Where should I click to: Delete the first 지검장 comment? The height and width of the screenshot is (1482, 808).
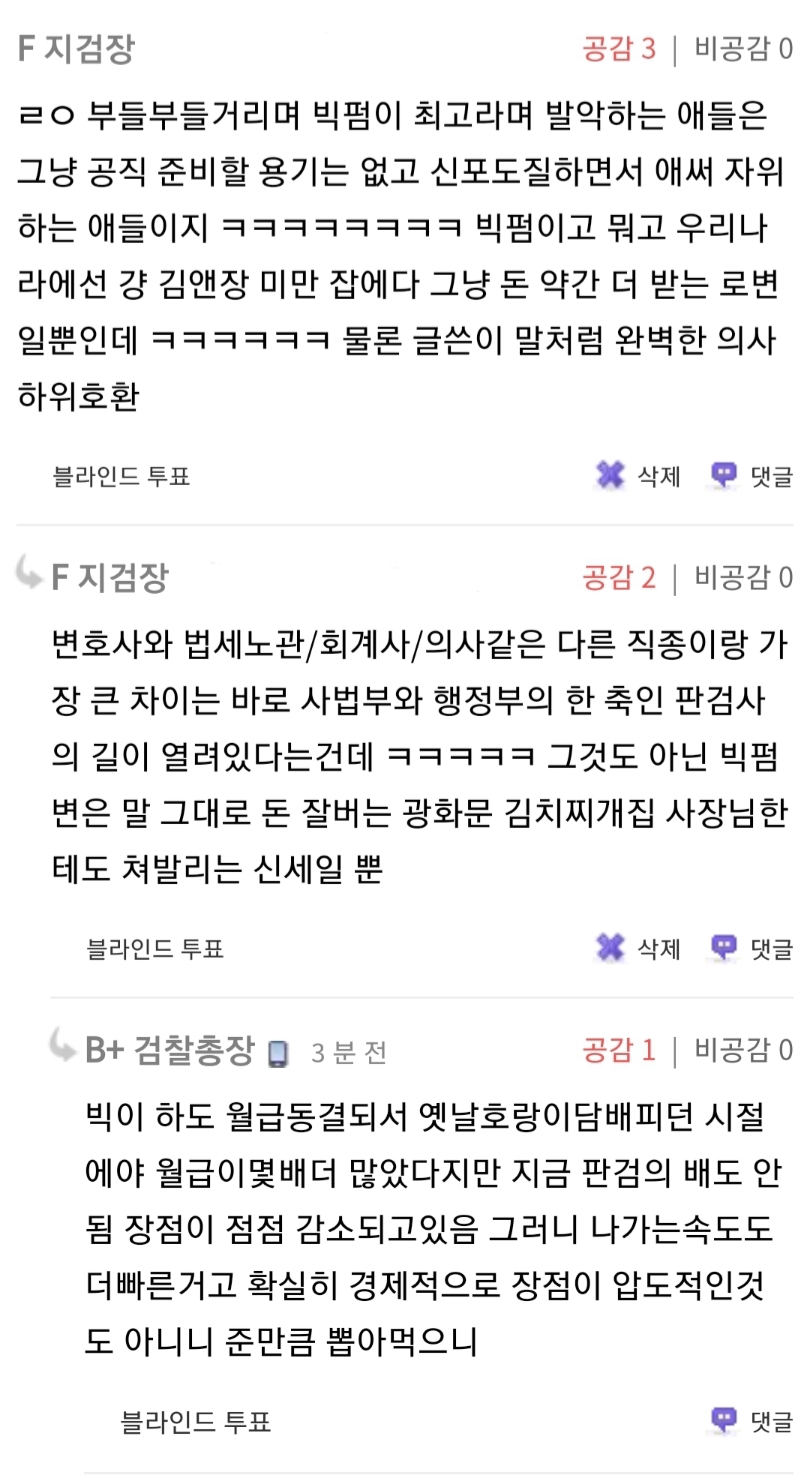[639, 476]
